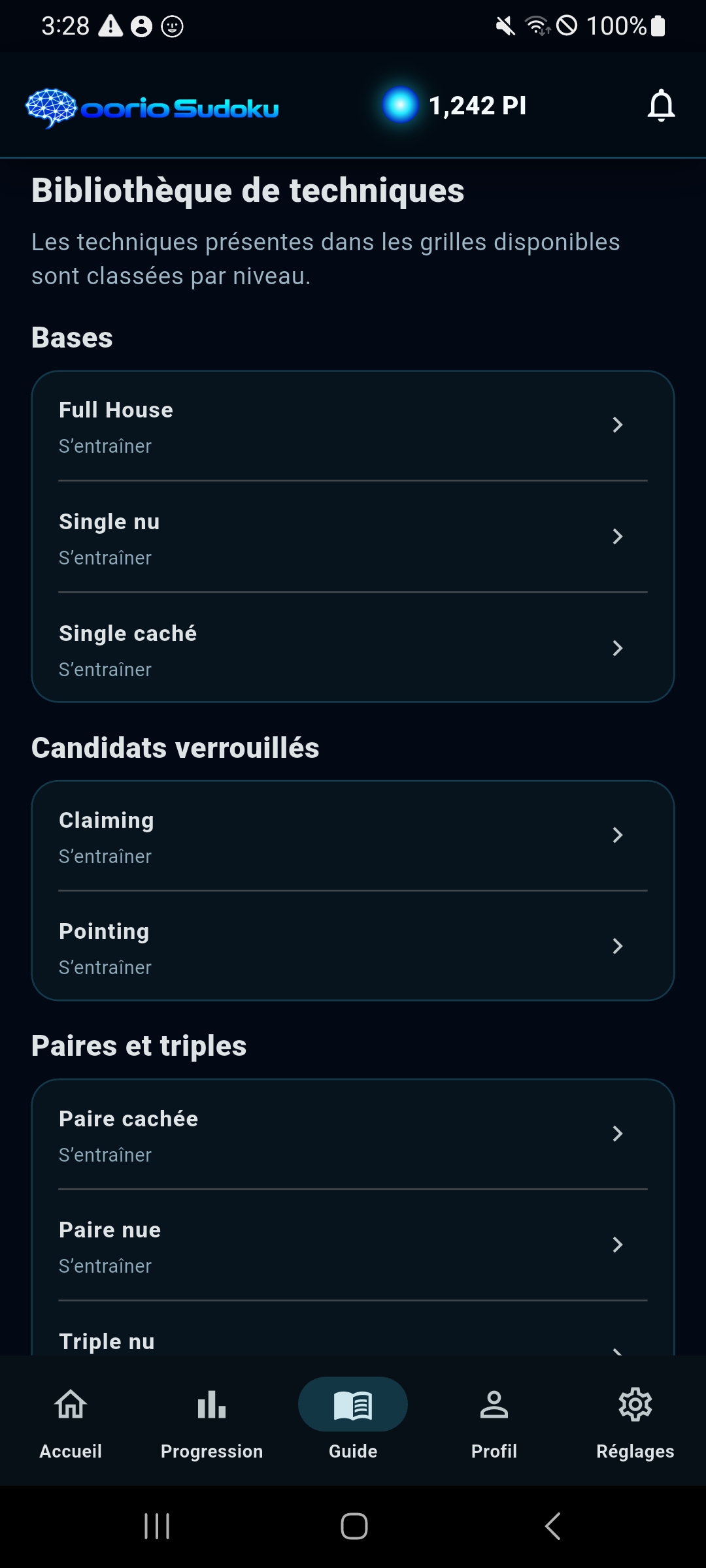Open Paire cachée practice
Viewport: 706px width, 1568px height.
(x=353, y=1135)
